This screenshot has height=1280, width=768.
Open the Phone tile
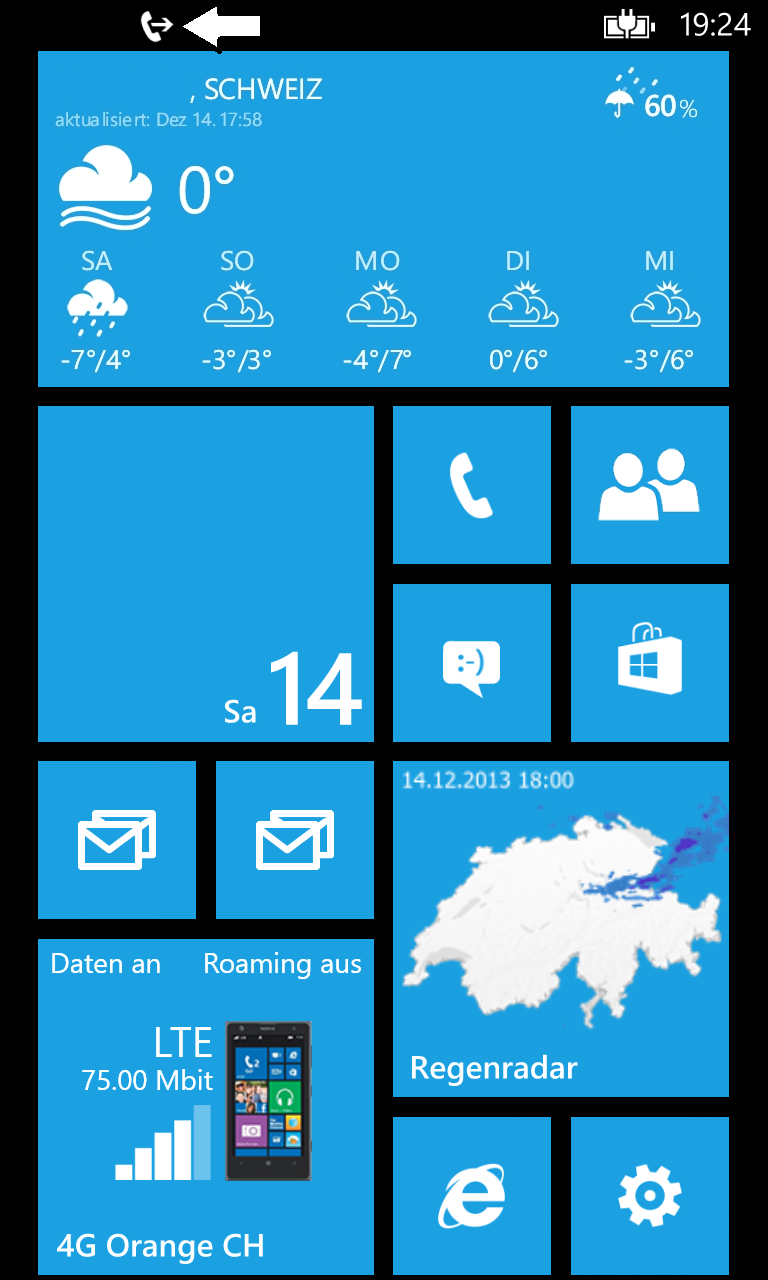click(x=472, y=485)
